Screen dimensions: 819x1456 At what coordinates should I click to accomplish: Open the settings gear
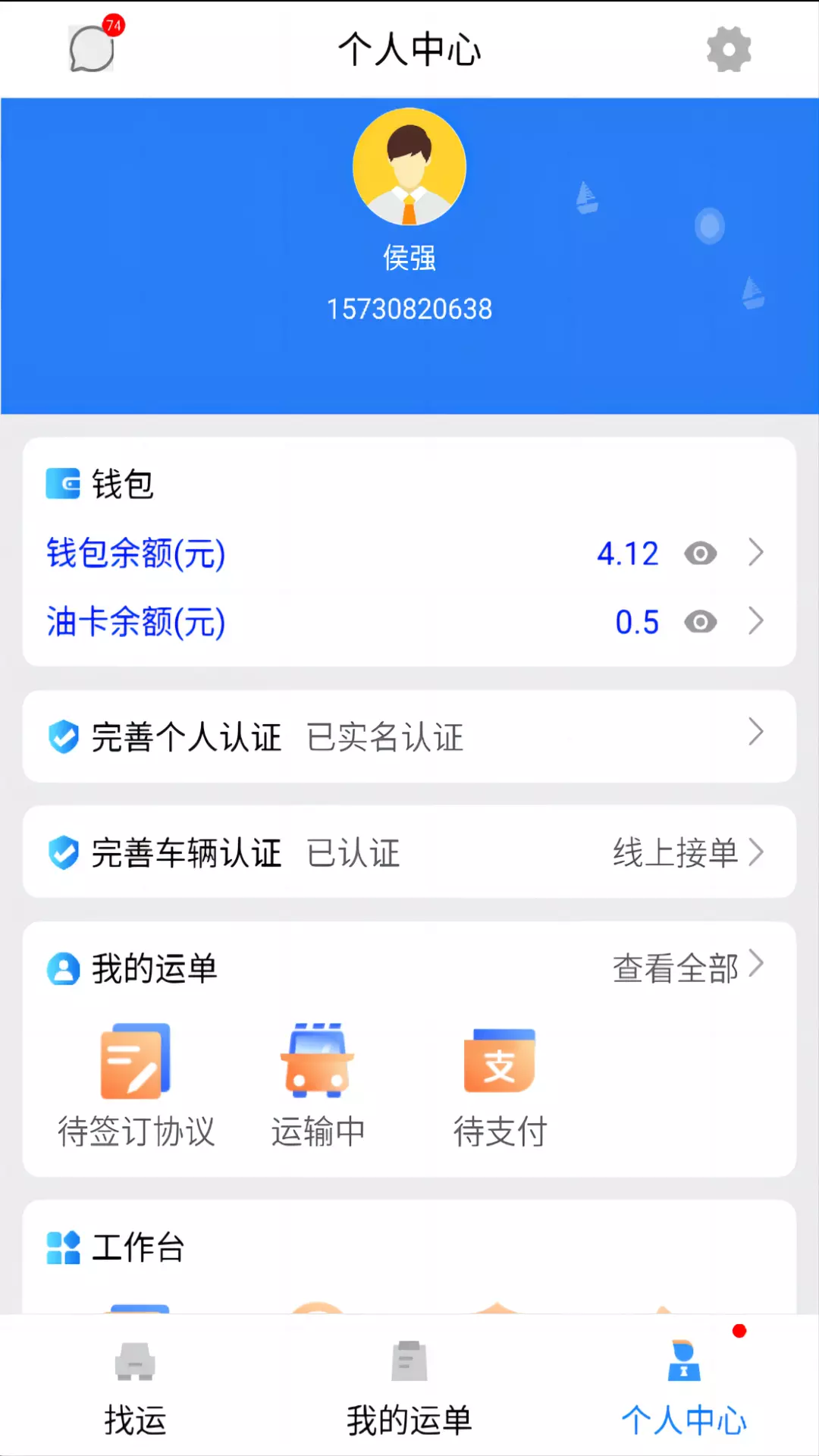[729, 49]
